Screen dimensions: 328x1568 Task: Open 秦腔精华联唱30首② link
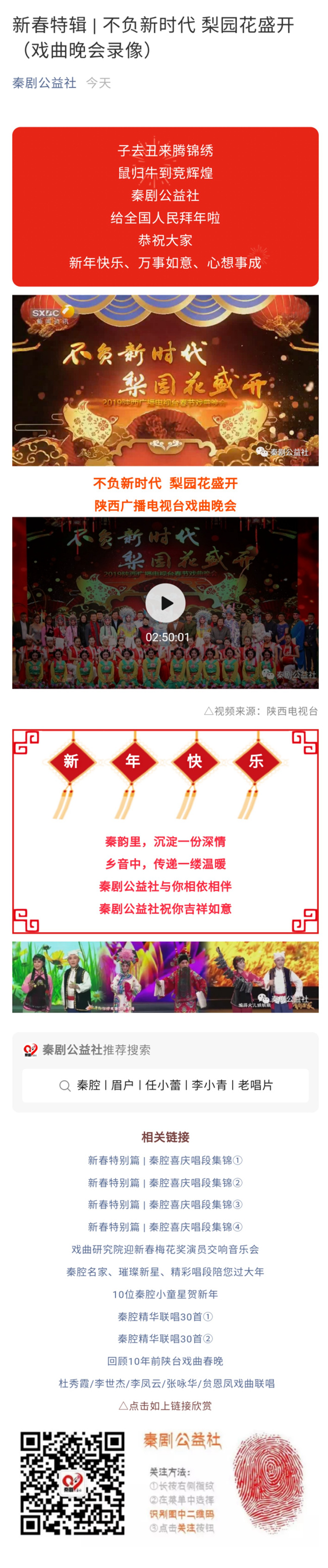[165, 1339]
